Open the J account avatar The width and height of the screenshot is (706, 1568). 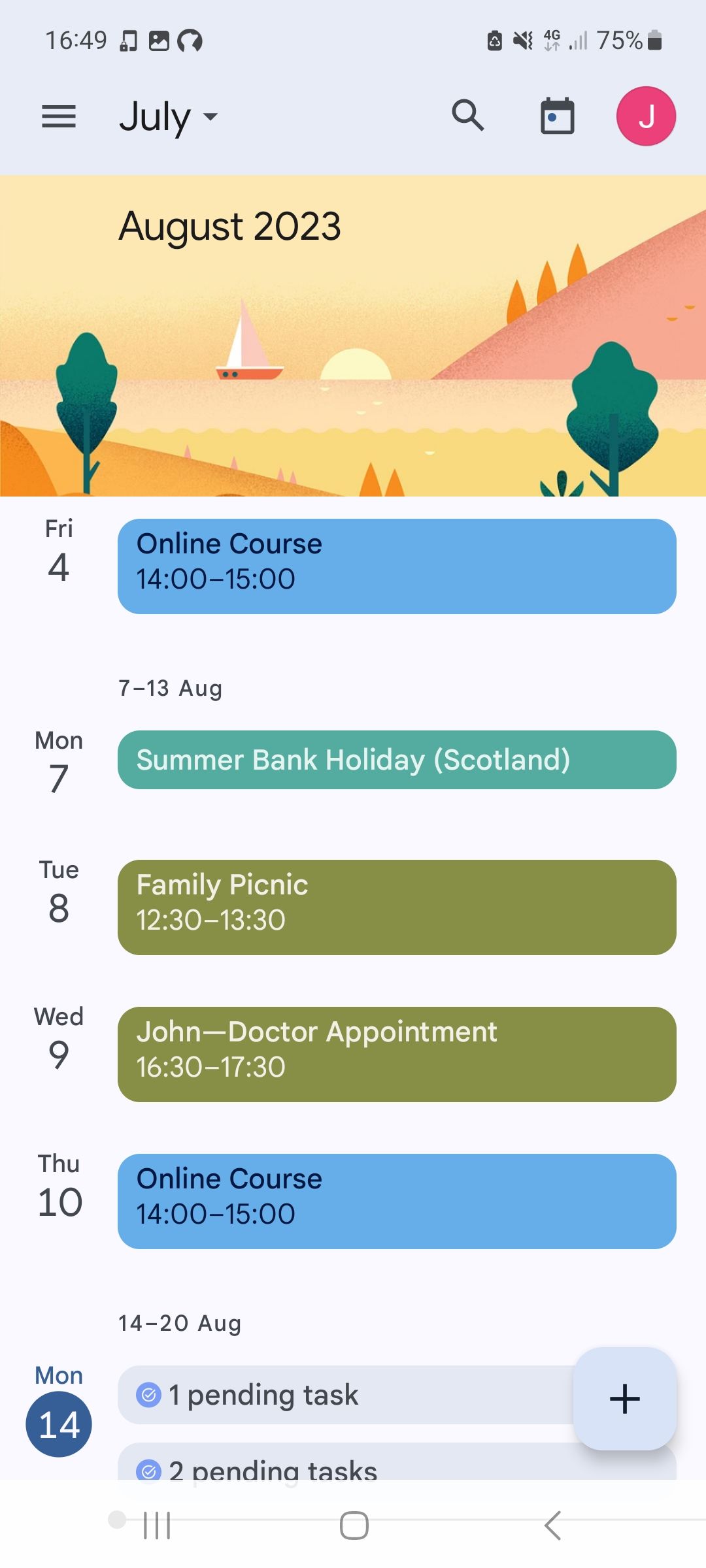(646, 116)
